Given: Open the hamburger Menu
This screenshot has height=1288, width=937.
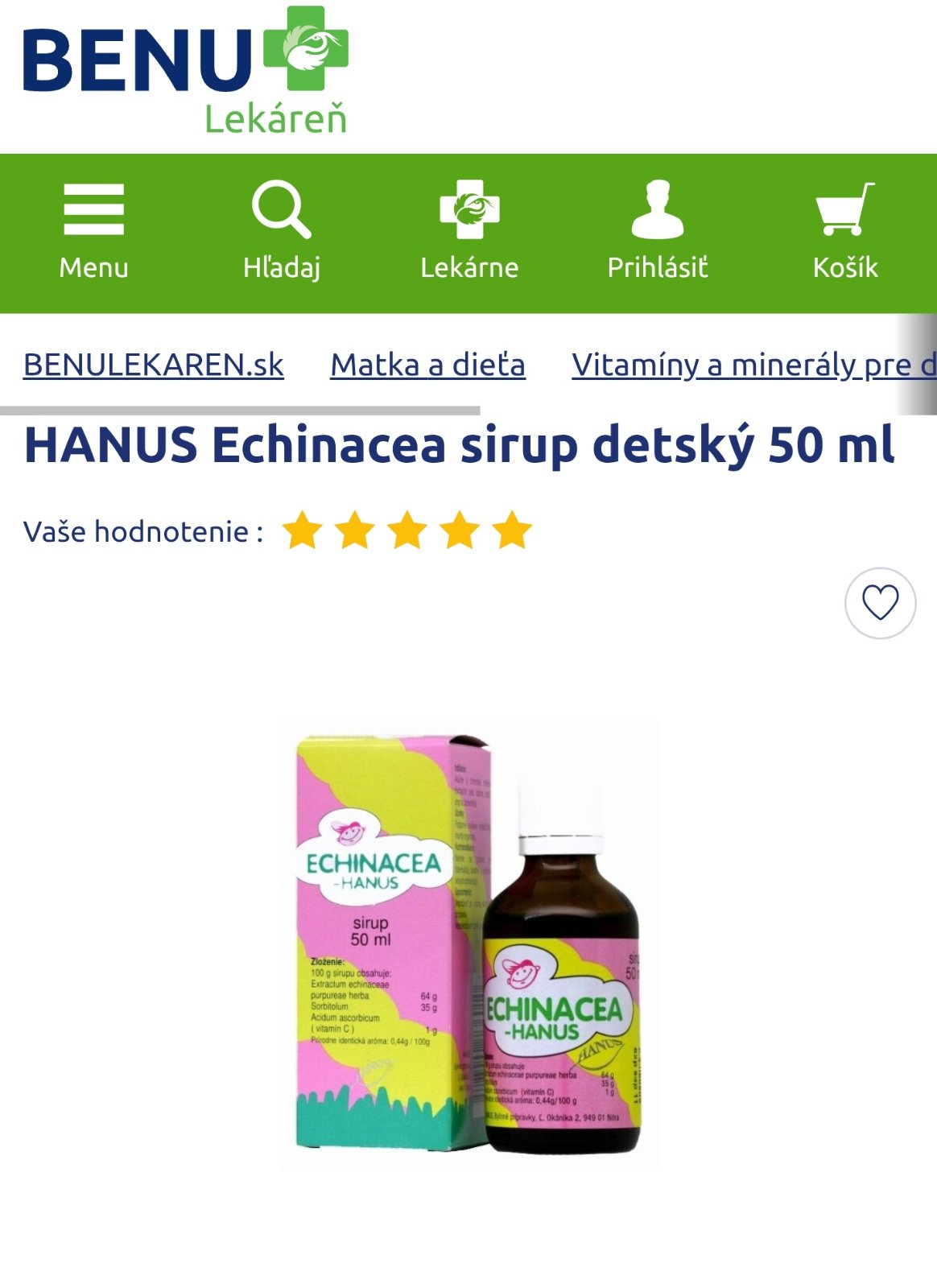Looking at the screenshot, I should pyautogui.click(x=93, y=232).
